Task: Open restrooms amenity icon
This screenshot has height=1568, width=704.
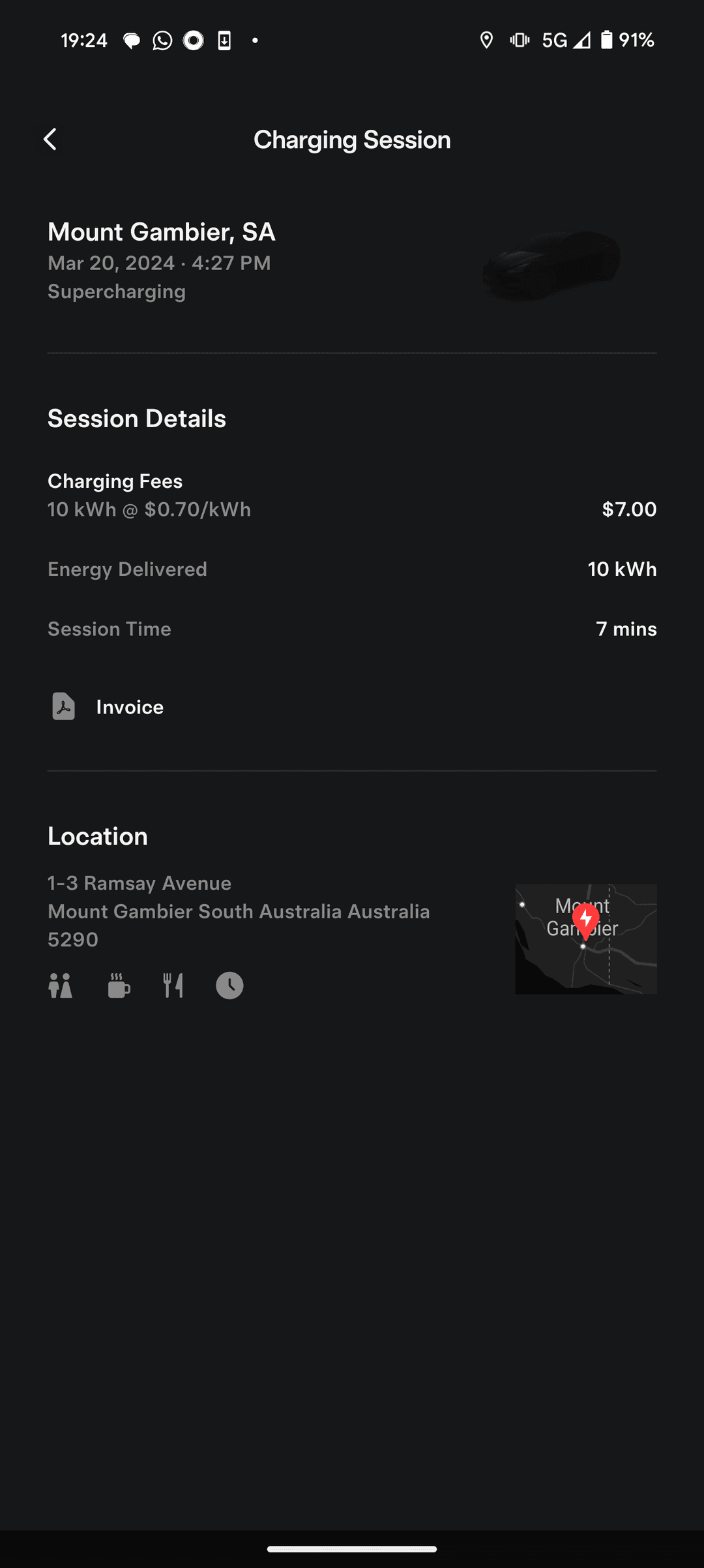Action: click(61, 986)
